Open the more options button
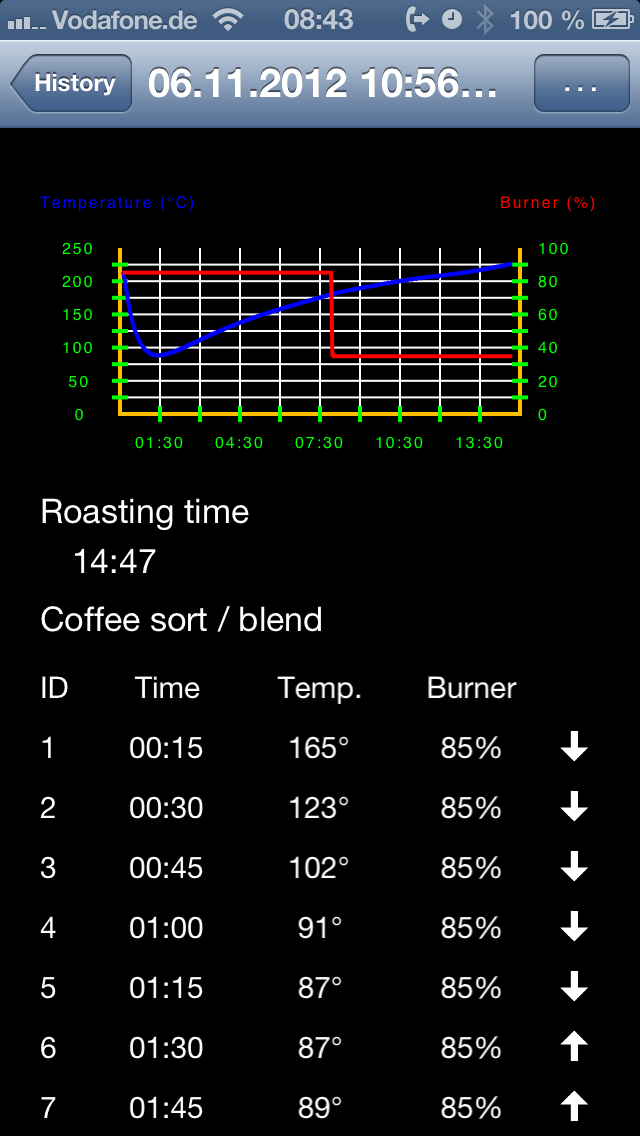640x1136 pixels. (x=581, y=83)
